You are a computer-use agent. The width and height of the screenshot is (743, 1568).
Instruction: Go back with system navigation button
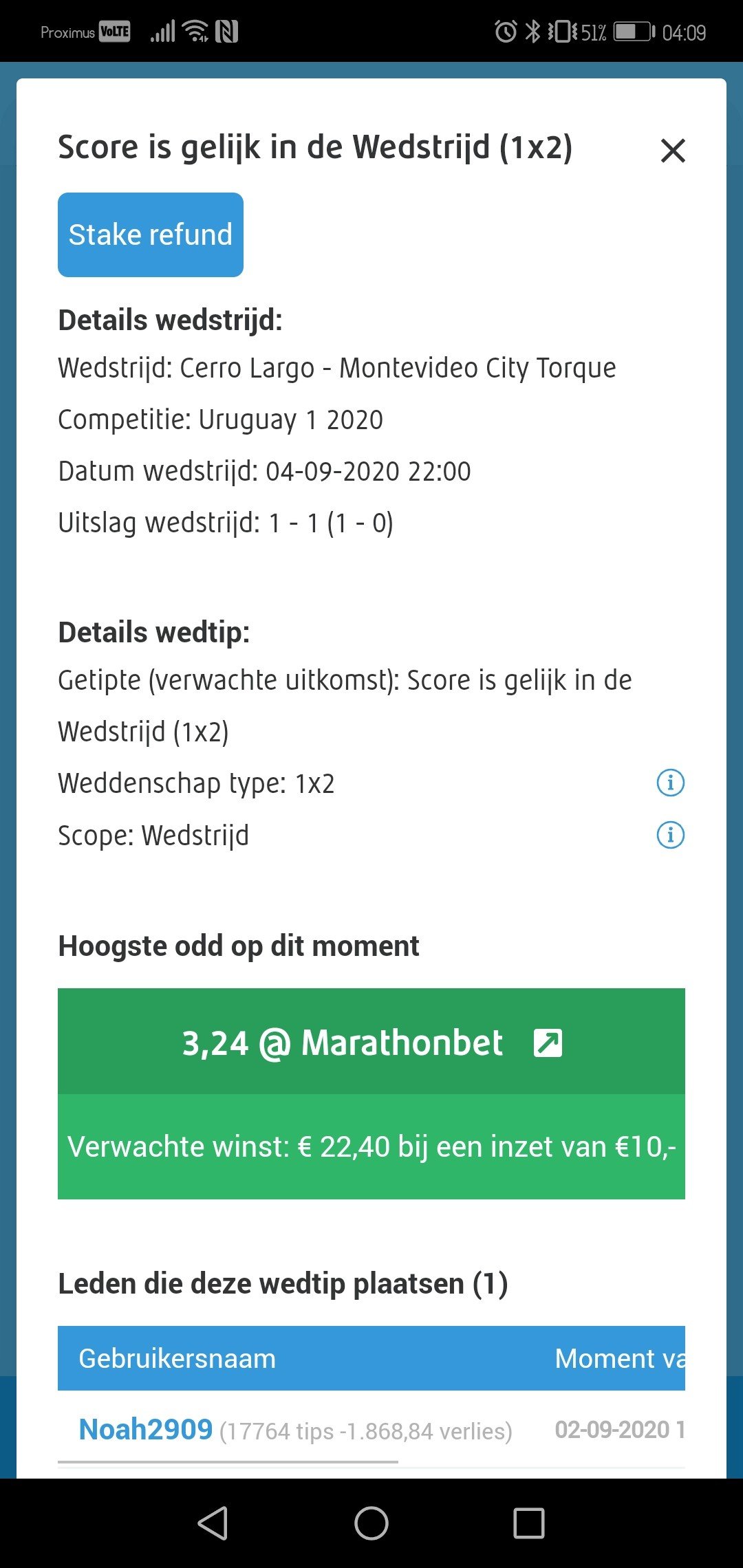[213, 1523]
